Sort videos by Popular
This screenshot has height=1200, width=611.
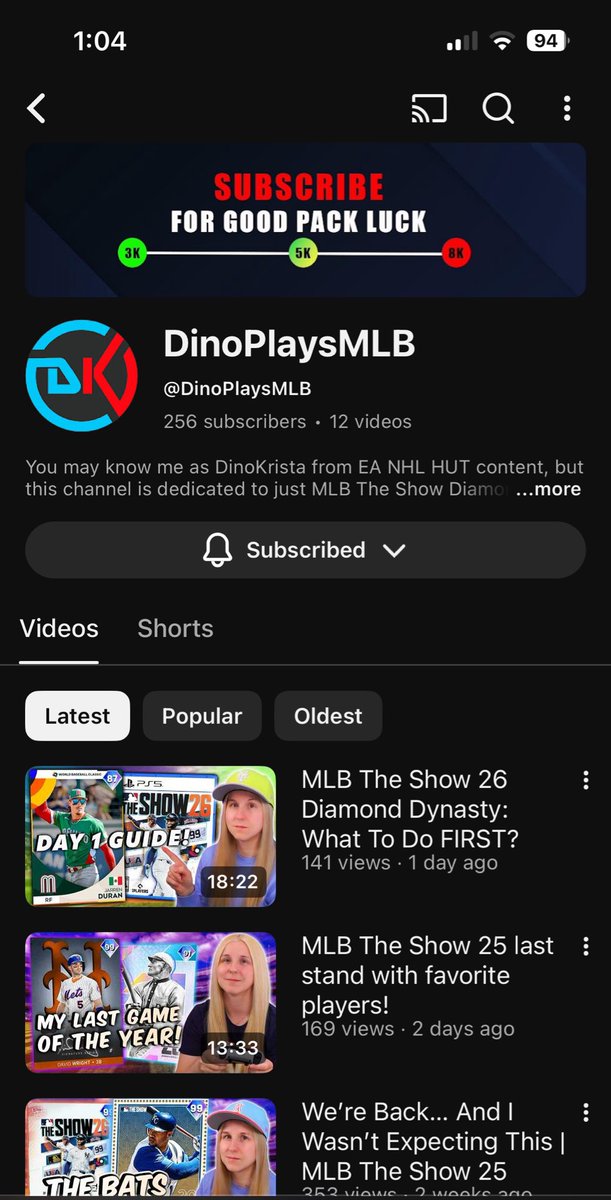tap(202, 716)
